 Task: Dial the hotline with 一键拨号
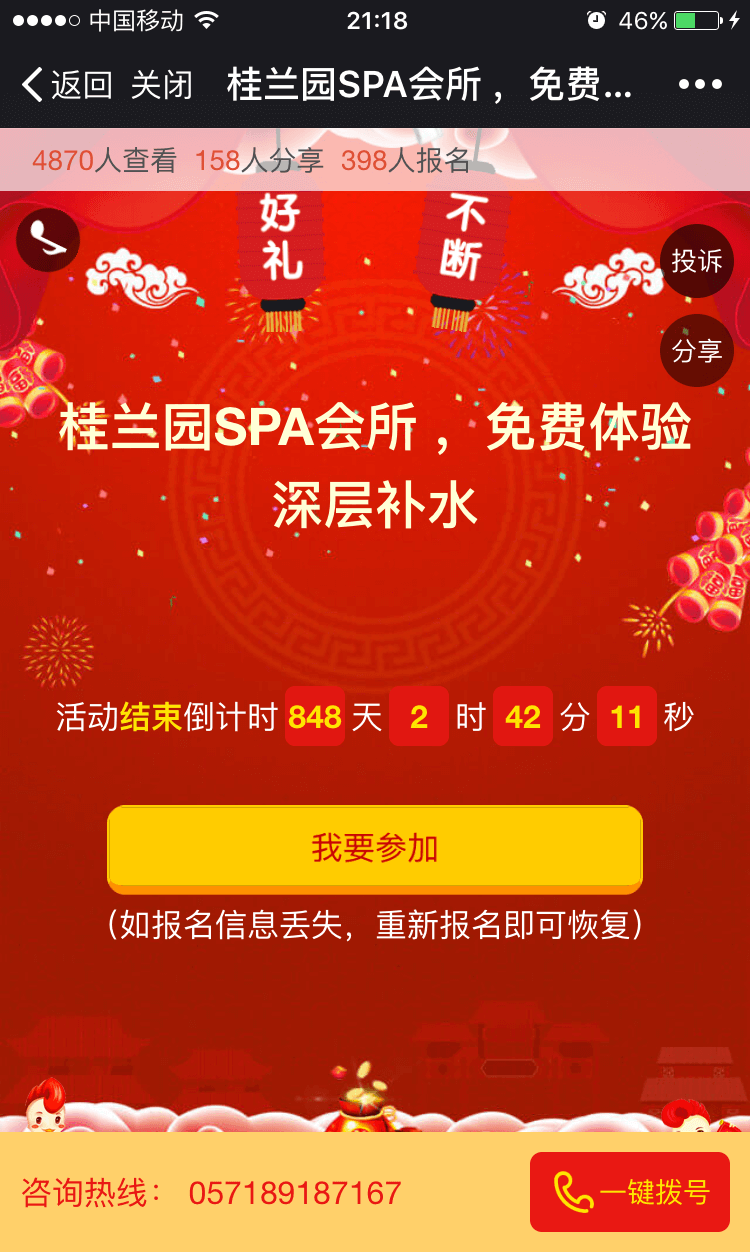pos(630,1192)
